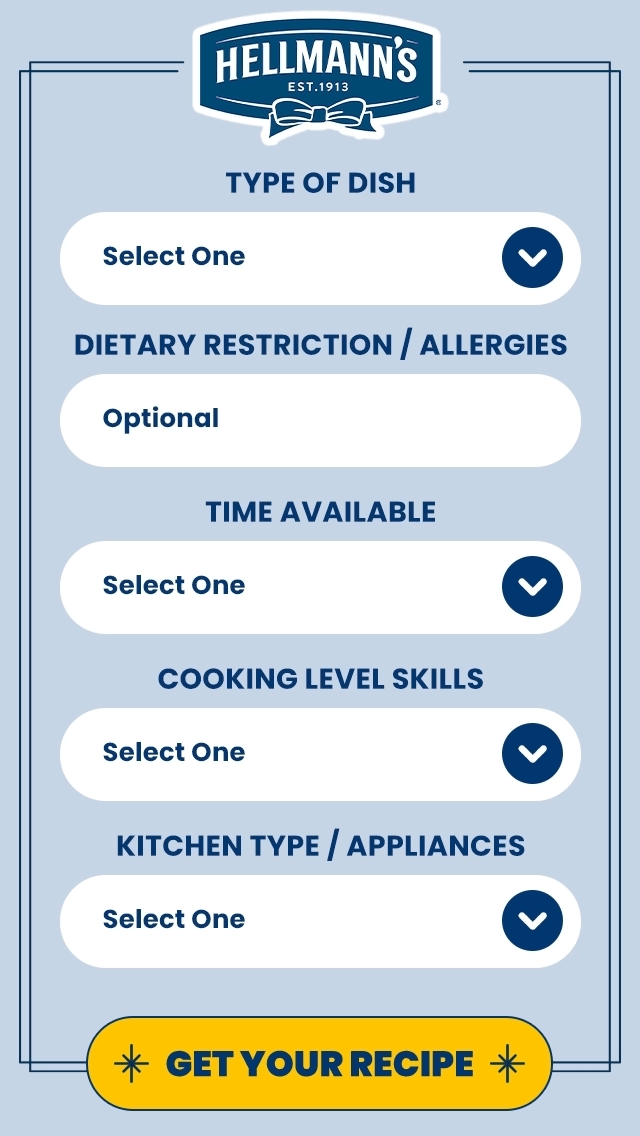Open the Kitchen Type / Appliances dropdown

pos(320,921)
